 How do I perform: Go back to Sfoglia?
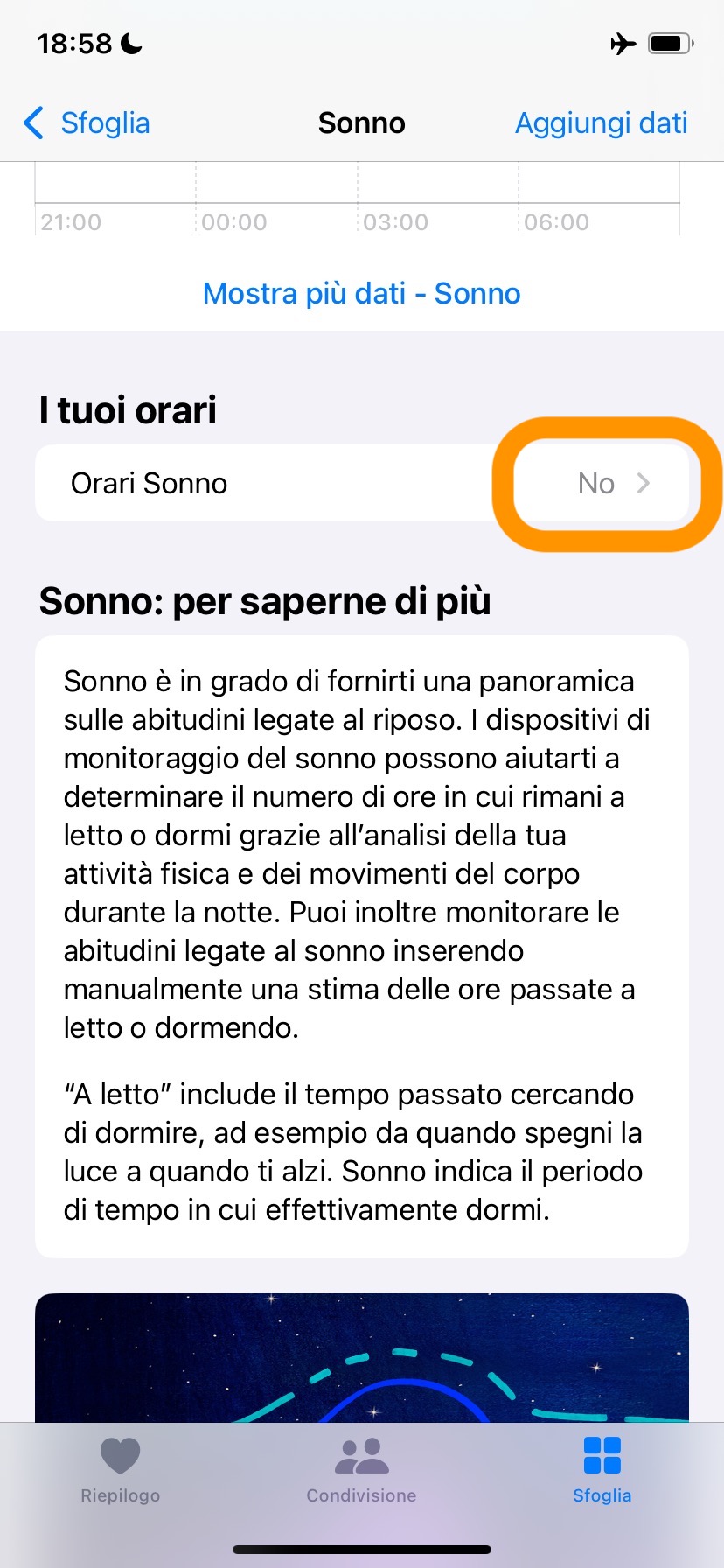tap(87, 123)
